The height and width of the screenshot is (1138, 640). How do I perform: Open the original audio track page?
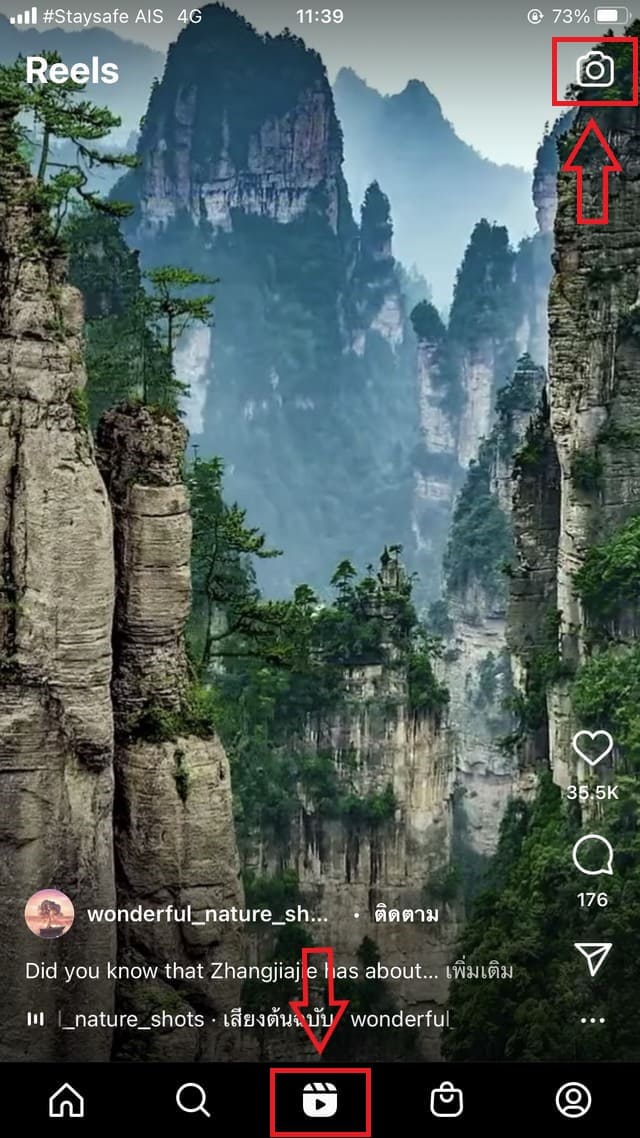tap(239, 1019)
